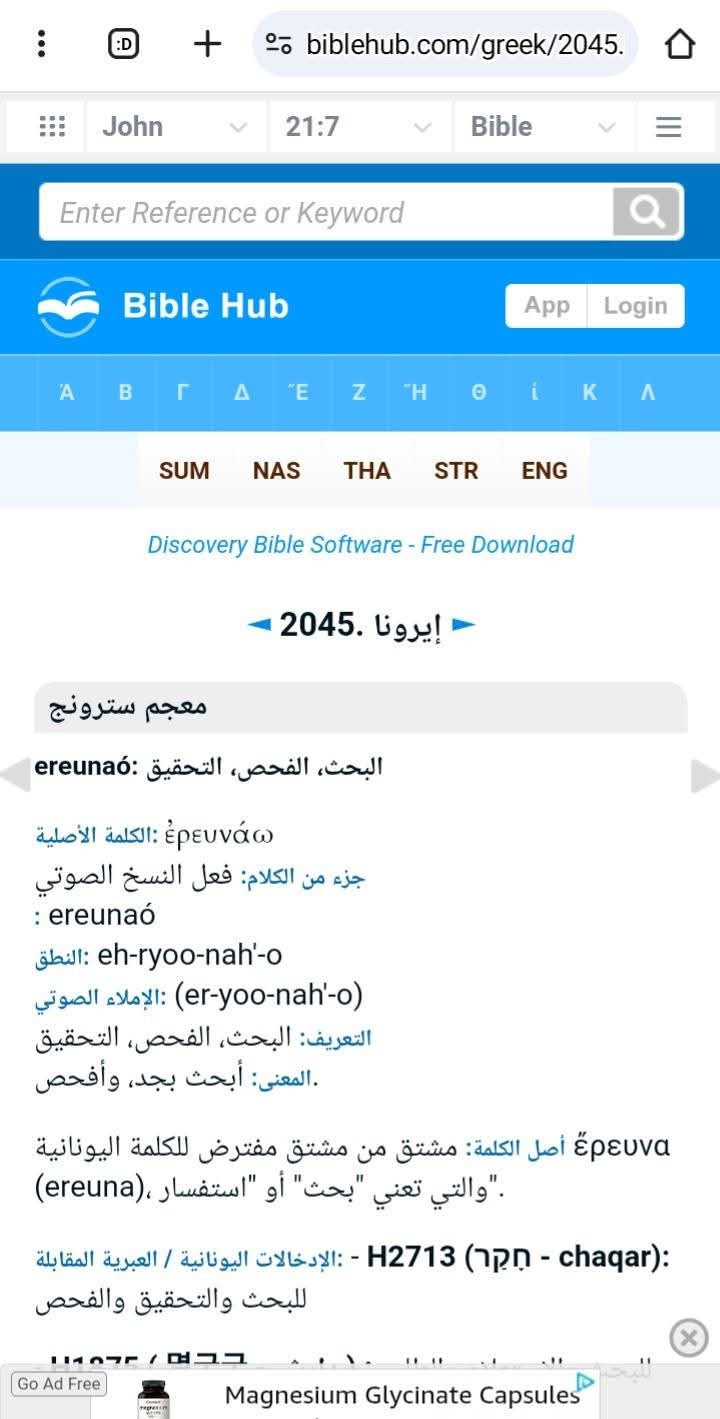The image size is (720, 1419).
Task: Open the John book dropdown
Action: pos(176,127)
